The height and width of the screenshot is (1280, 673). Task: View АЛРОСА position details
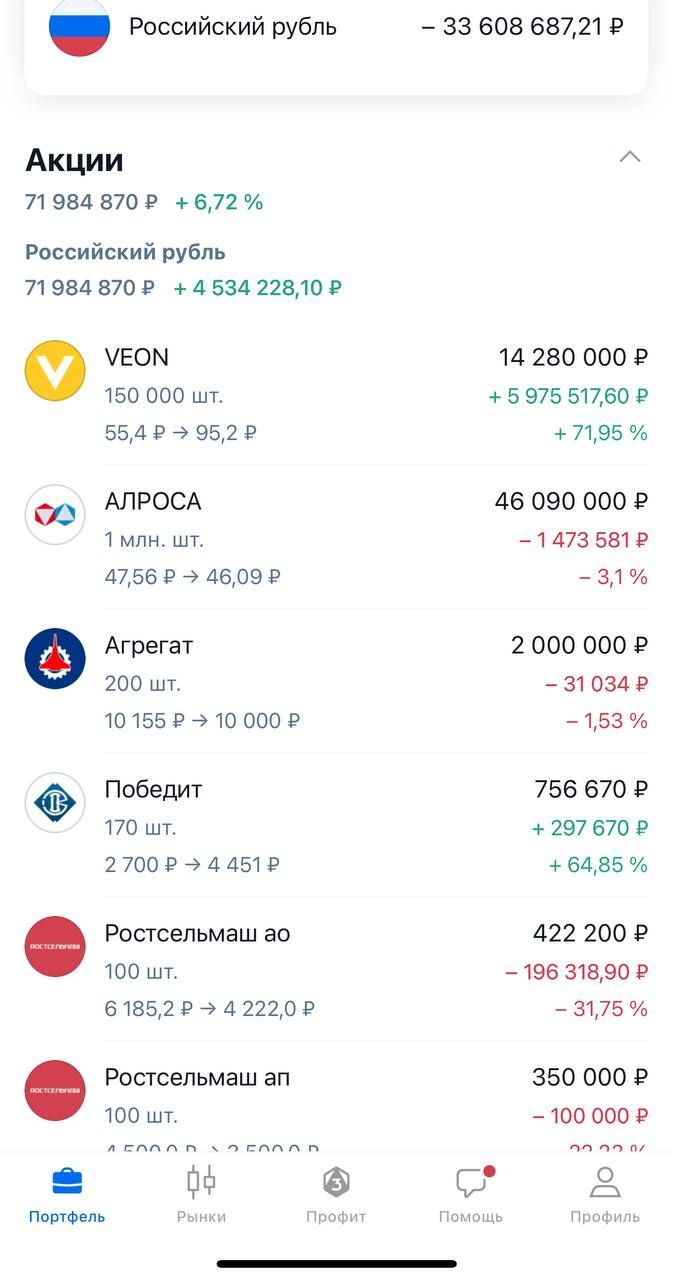pos(336,538)
